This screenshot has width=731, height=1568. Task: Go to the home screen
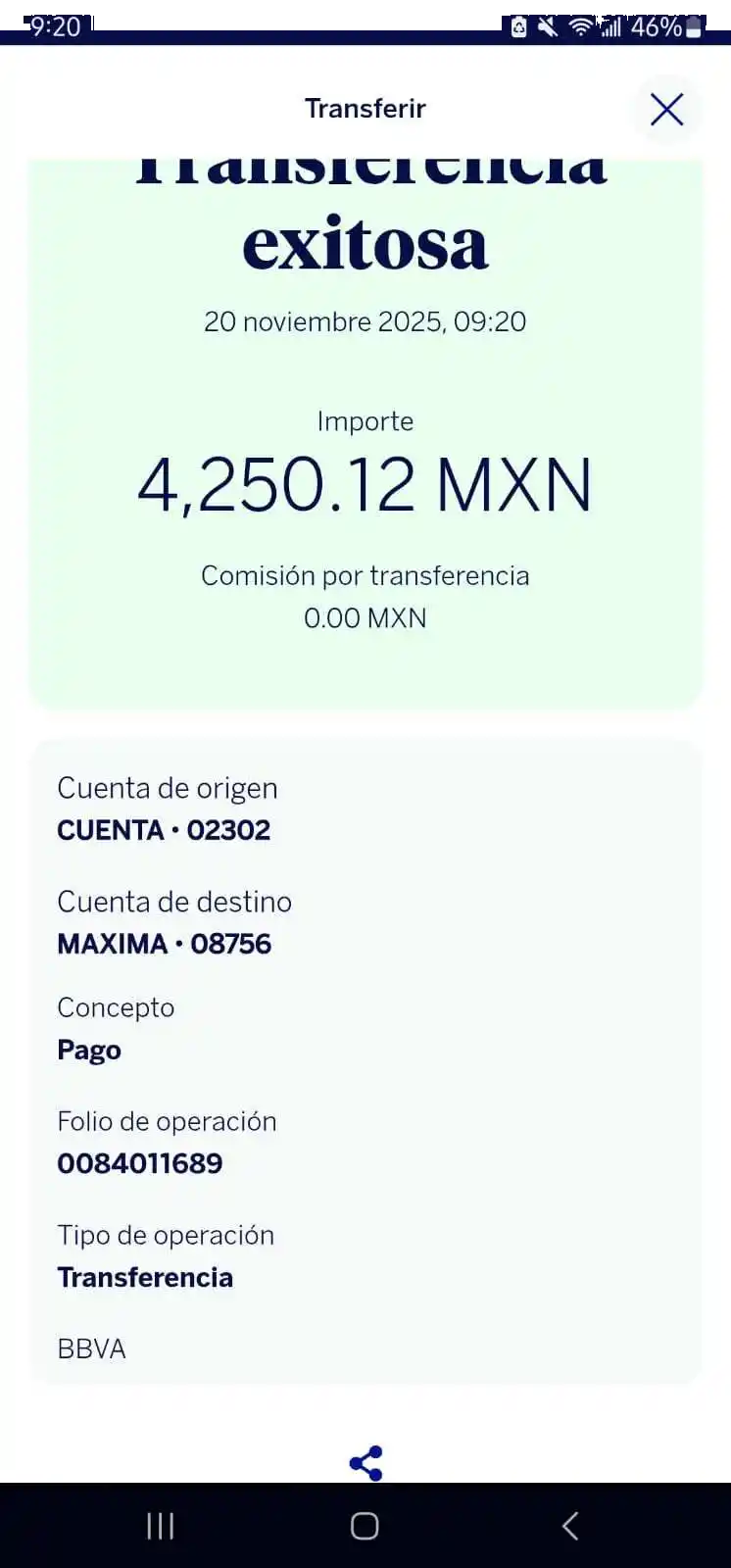pyautogui.click(x=365, y=1526)
